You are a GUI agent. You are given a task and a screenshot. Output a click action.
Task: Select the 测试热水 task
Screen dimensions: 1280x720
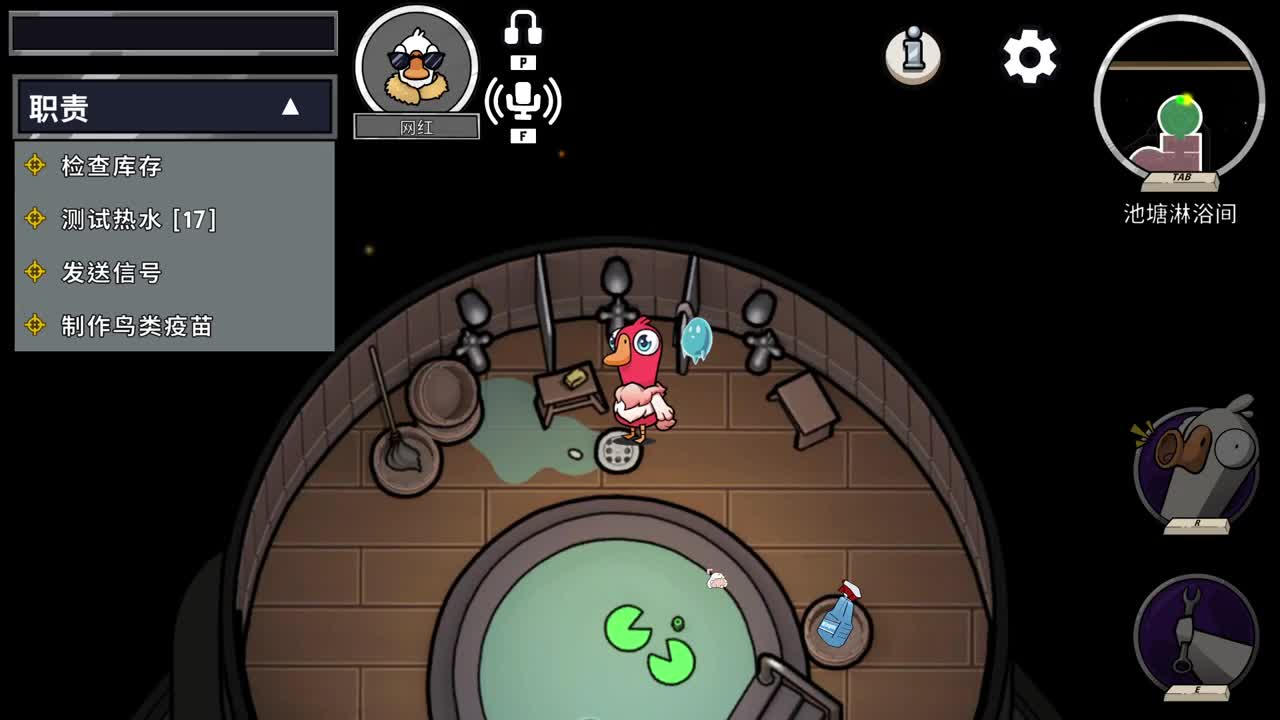[x=138, y=219]
